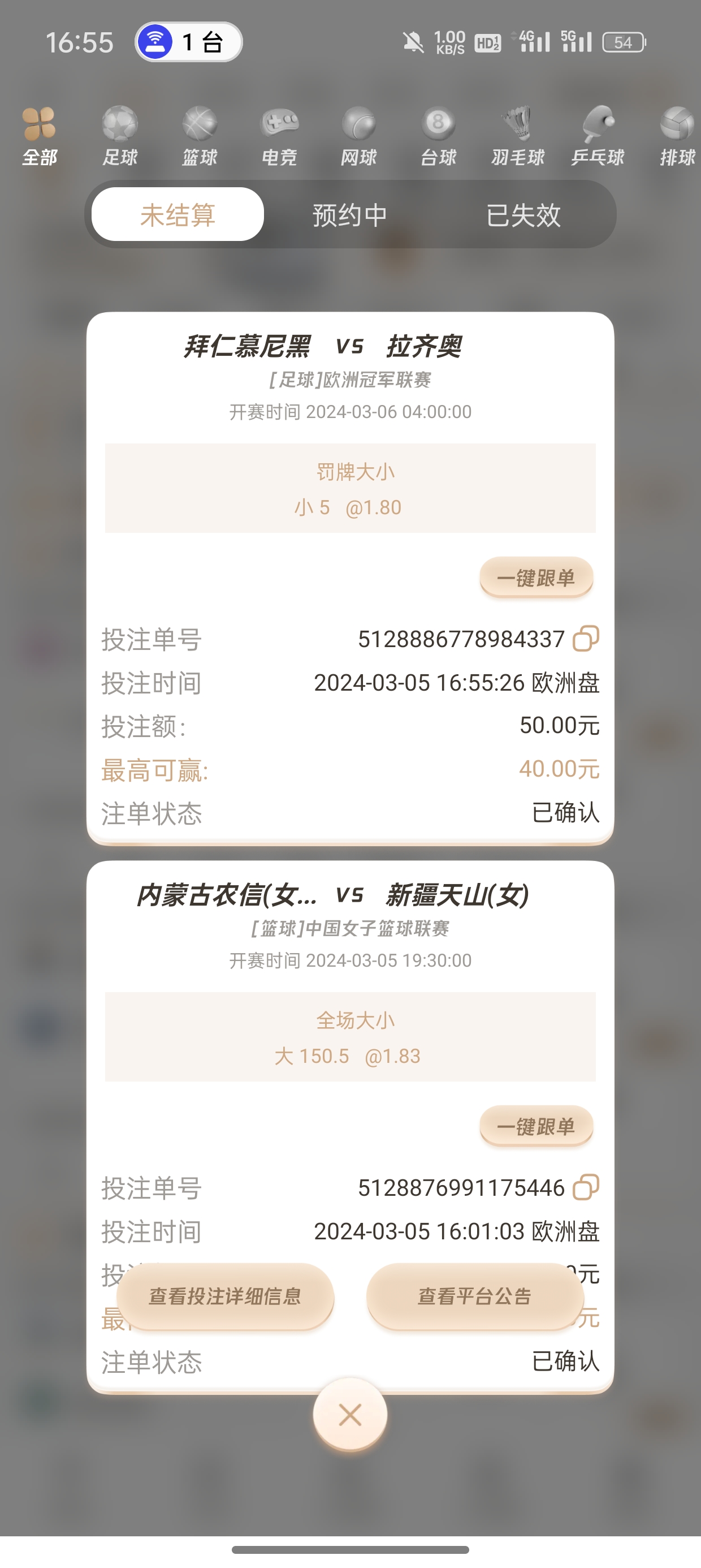This screenshot has height=1568, width=701.
Task: Switch to the 预约中 tab
Action: pyautogui.click(x=350, y=215)
